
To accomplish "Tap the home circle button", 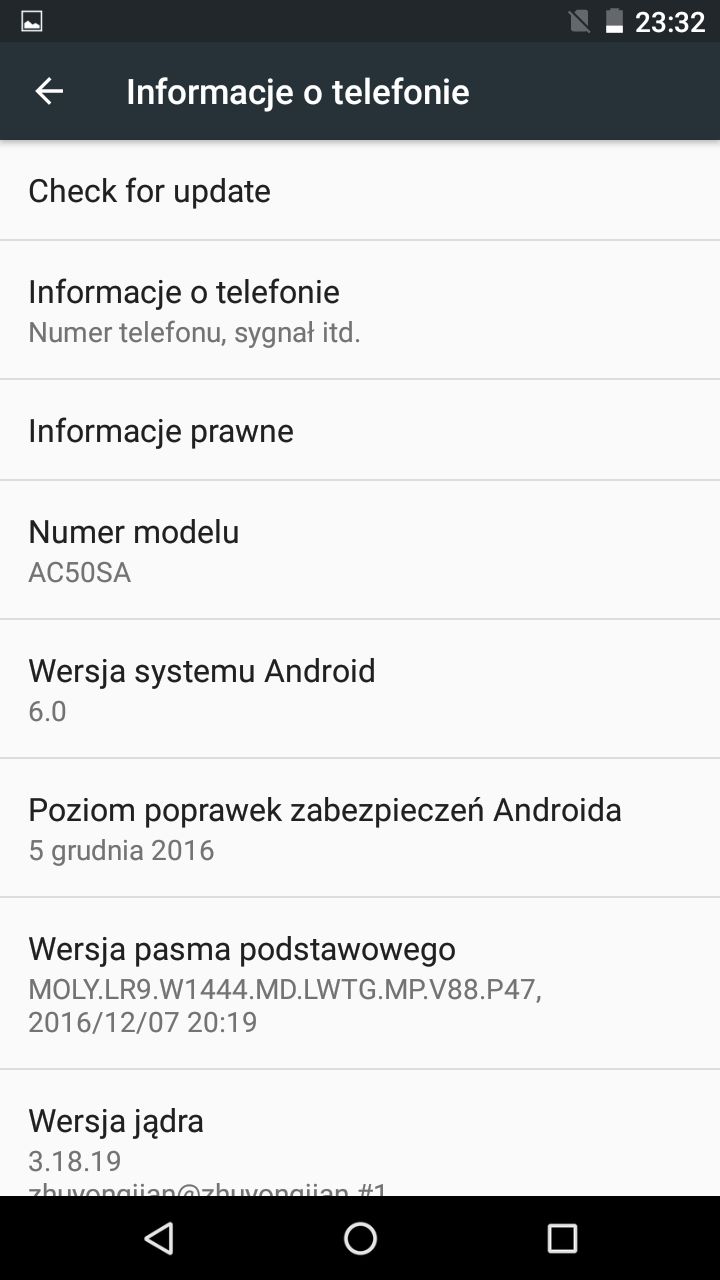I will click(x=359, y=1238).
